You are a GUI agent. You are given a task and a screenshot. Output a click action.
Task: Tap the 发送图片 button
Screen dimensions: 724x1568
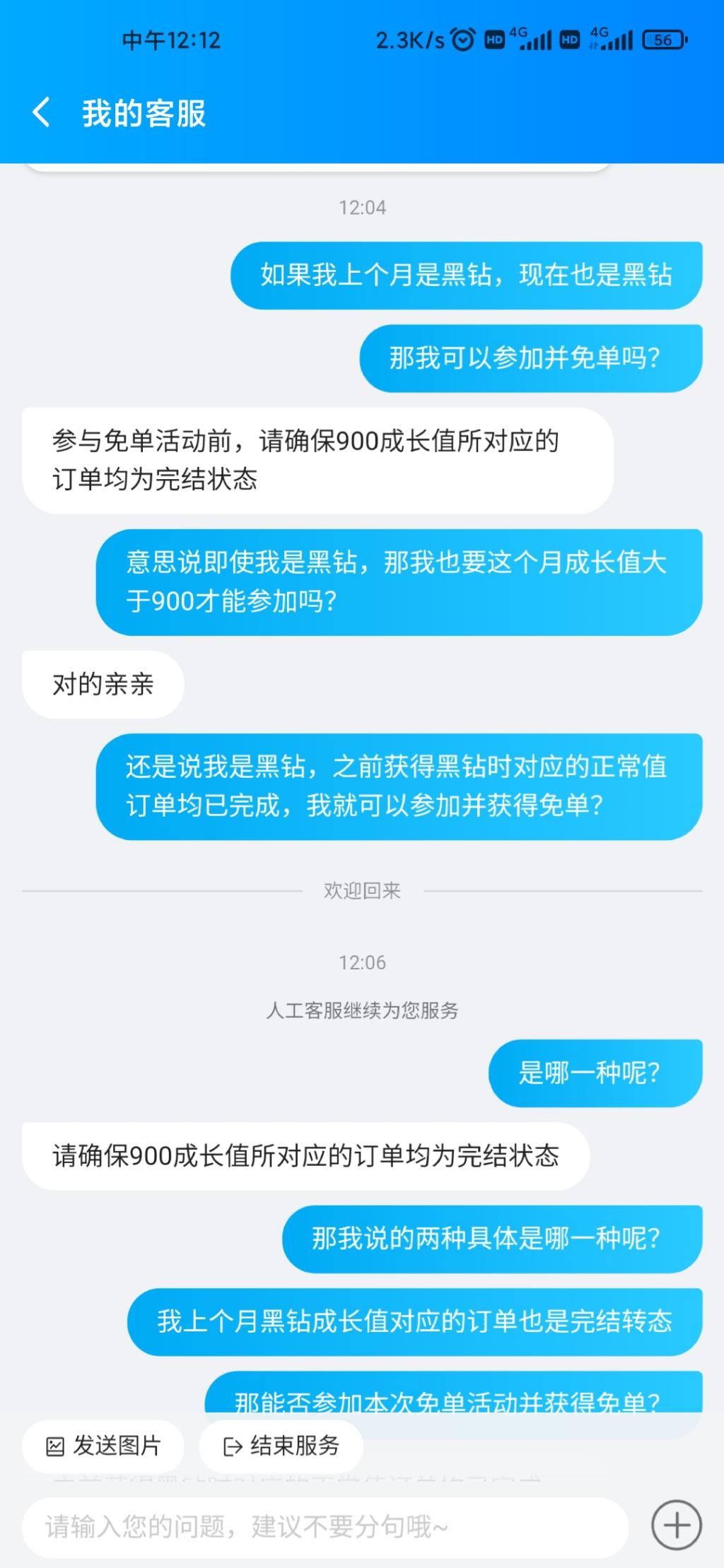pos(103,1446)
